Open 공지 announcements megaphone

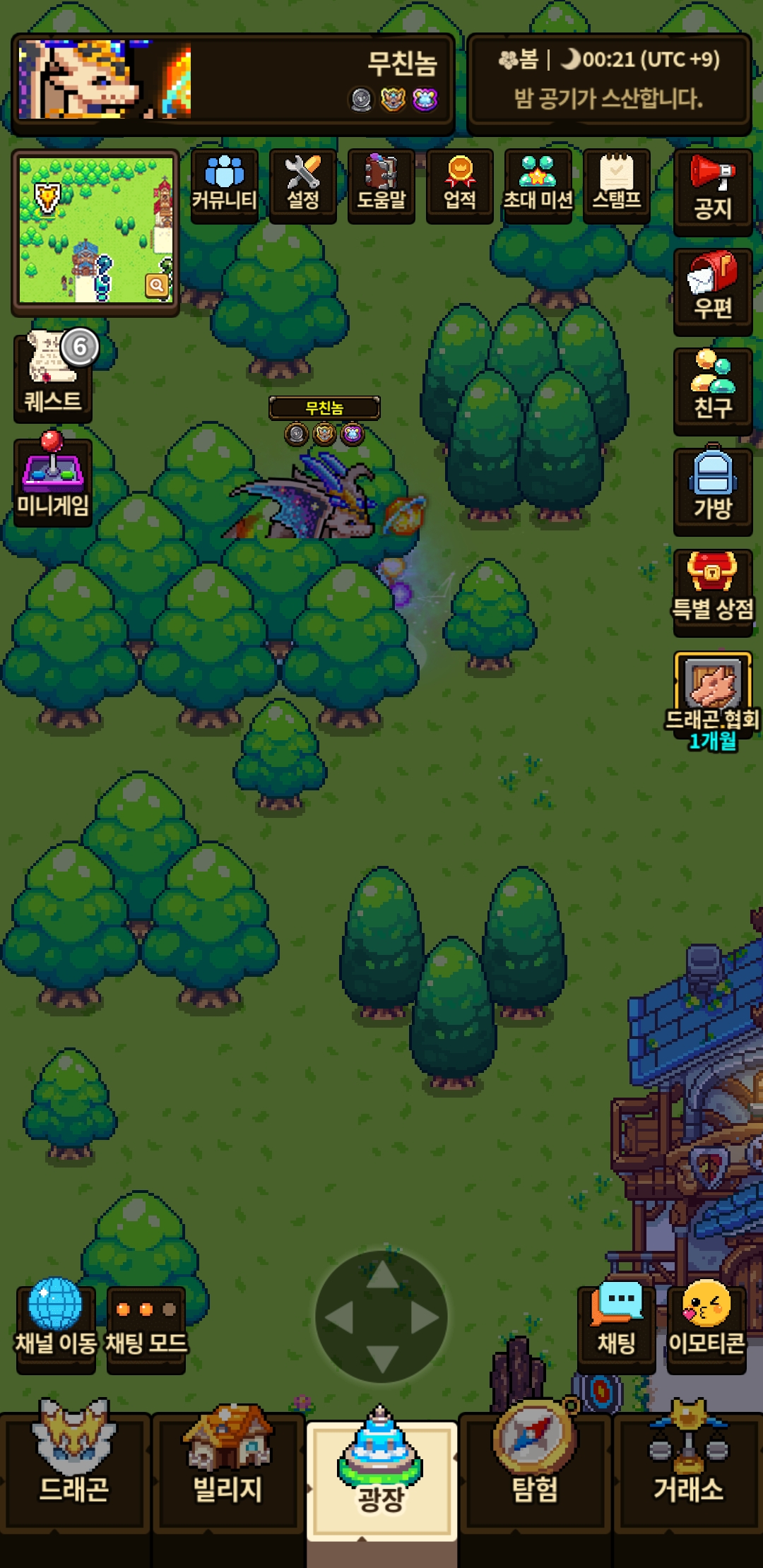tap(713, 192)
